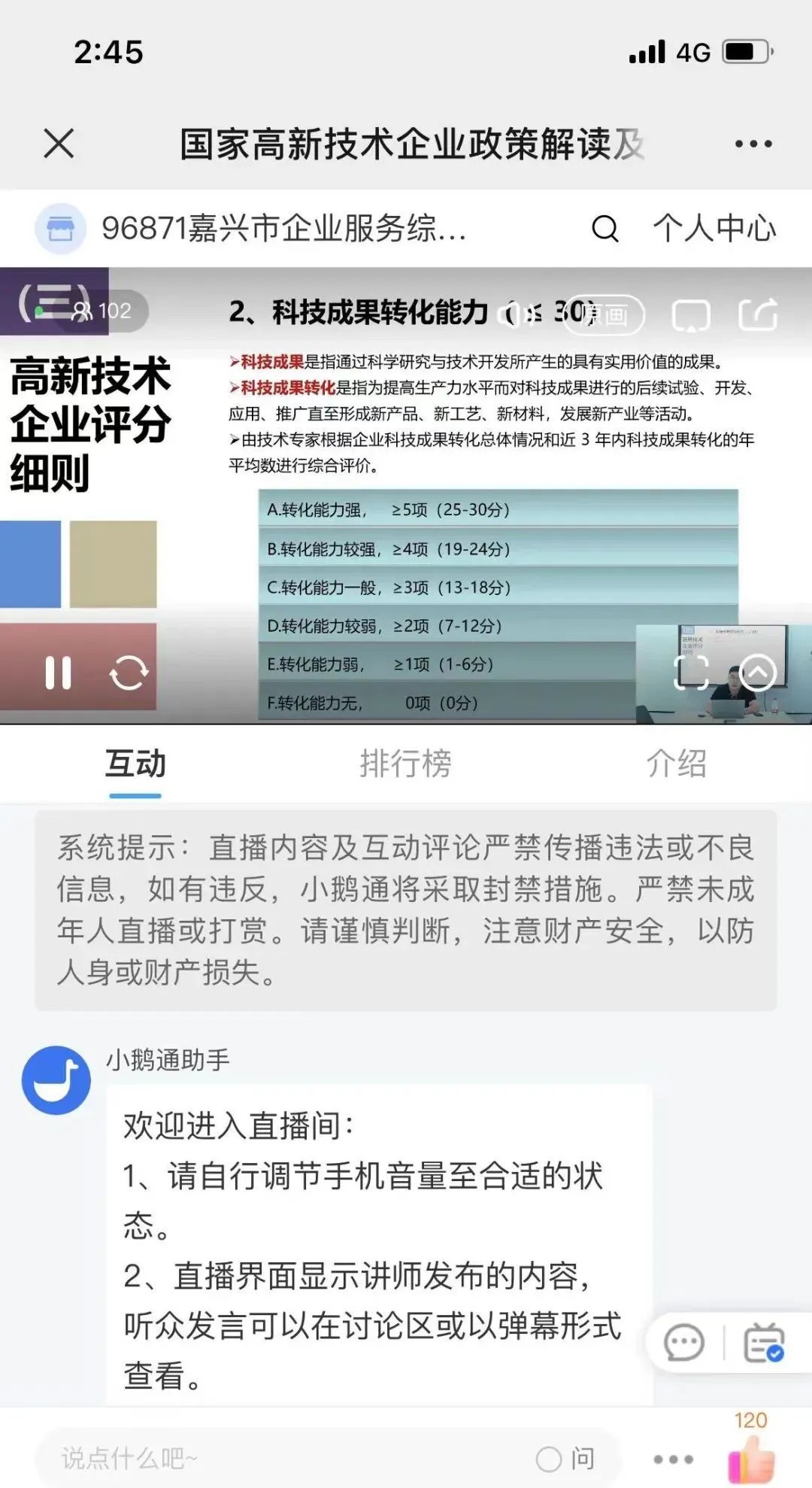Open the comment bubble floating button

click(683, 1343)
